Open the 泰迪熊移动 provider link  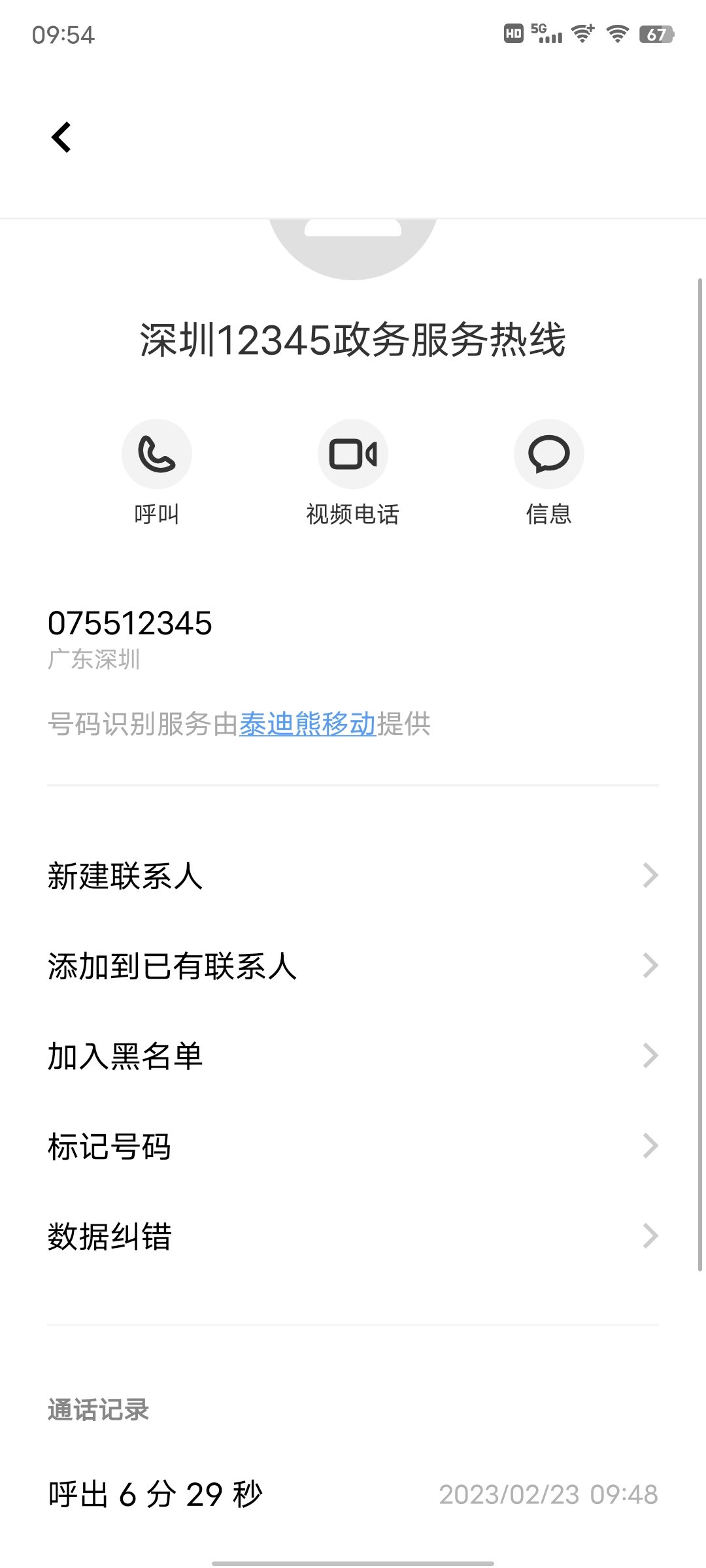(307, 724)
